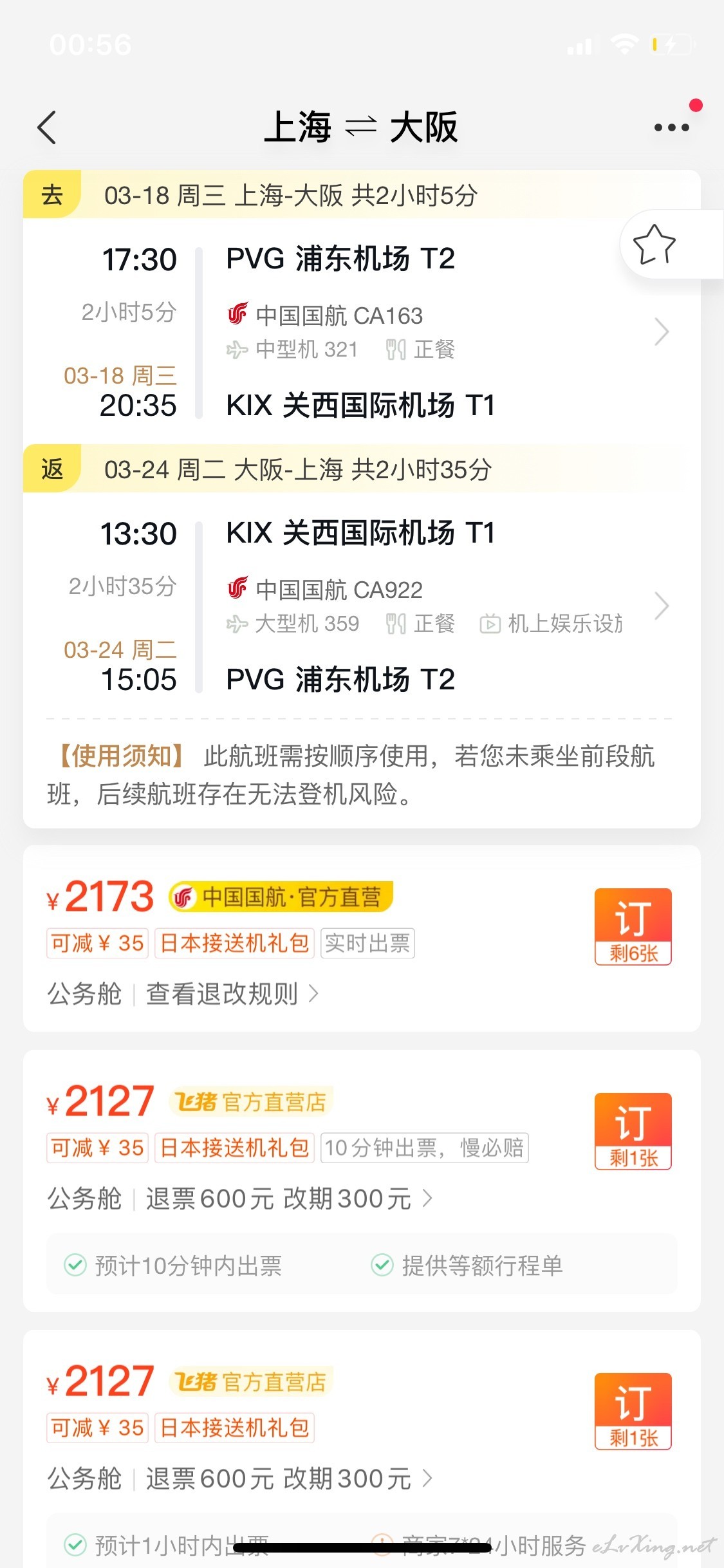Book the ¥2173 Air China official fare
This screenshot has width=724, height=1568.
(633, 926)
